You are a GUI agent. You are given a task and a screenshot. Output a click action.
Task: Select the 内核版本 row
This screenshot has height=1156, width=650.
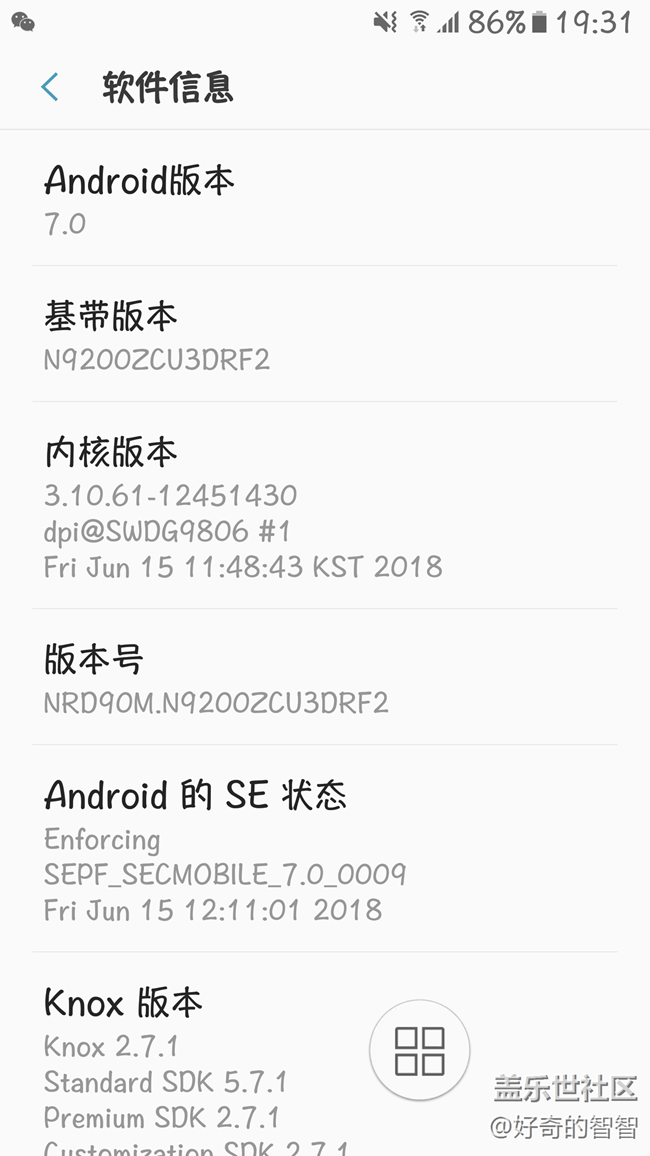[324, 507]
